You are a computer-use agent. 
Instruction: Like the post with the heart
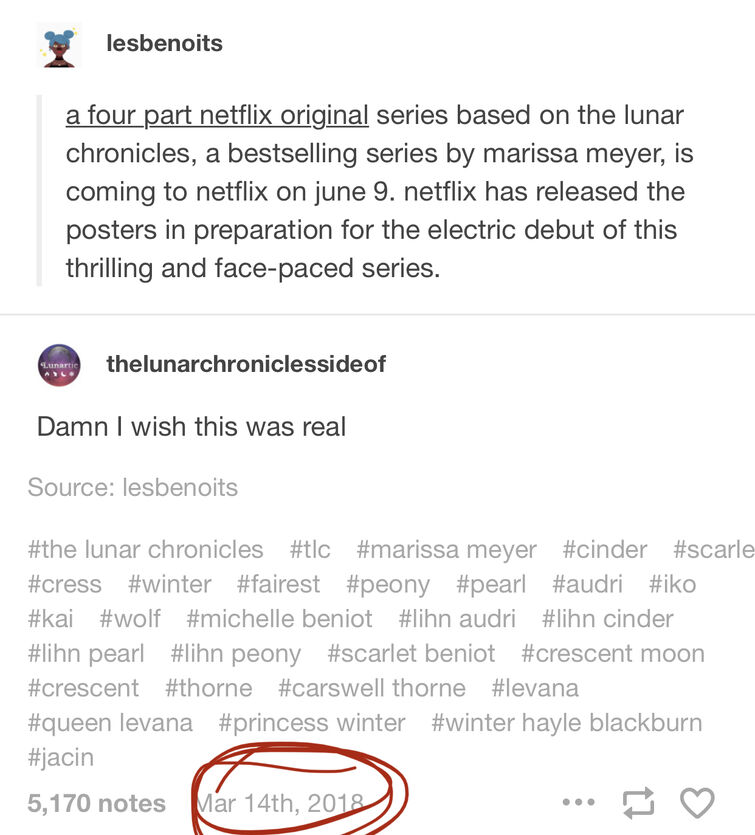[697, 802]
